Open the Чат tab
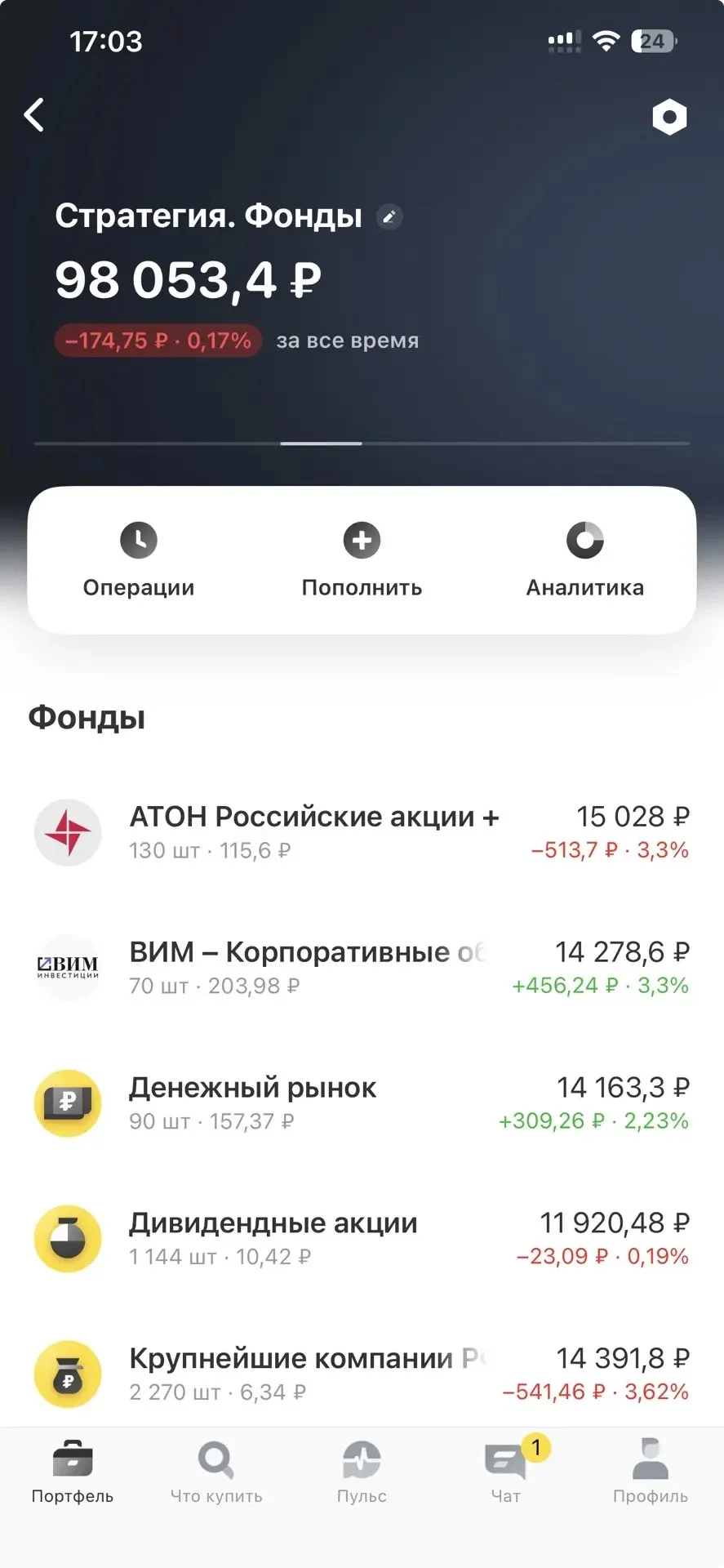 click(x=506, y=1472)
